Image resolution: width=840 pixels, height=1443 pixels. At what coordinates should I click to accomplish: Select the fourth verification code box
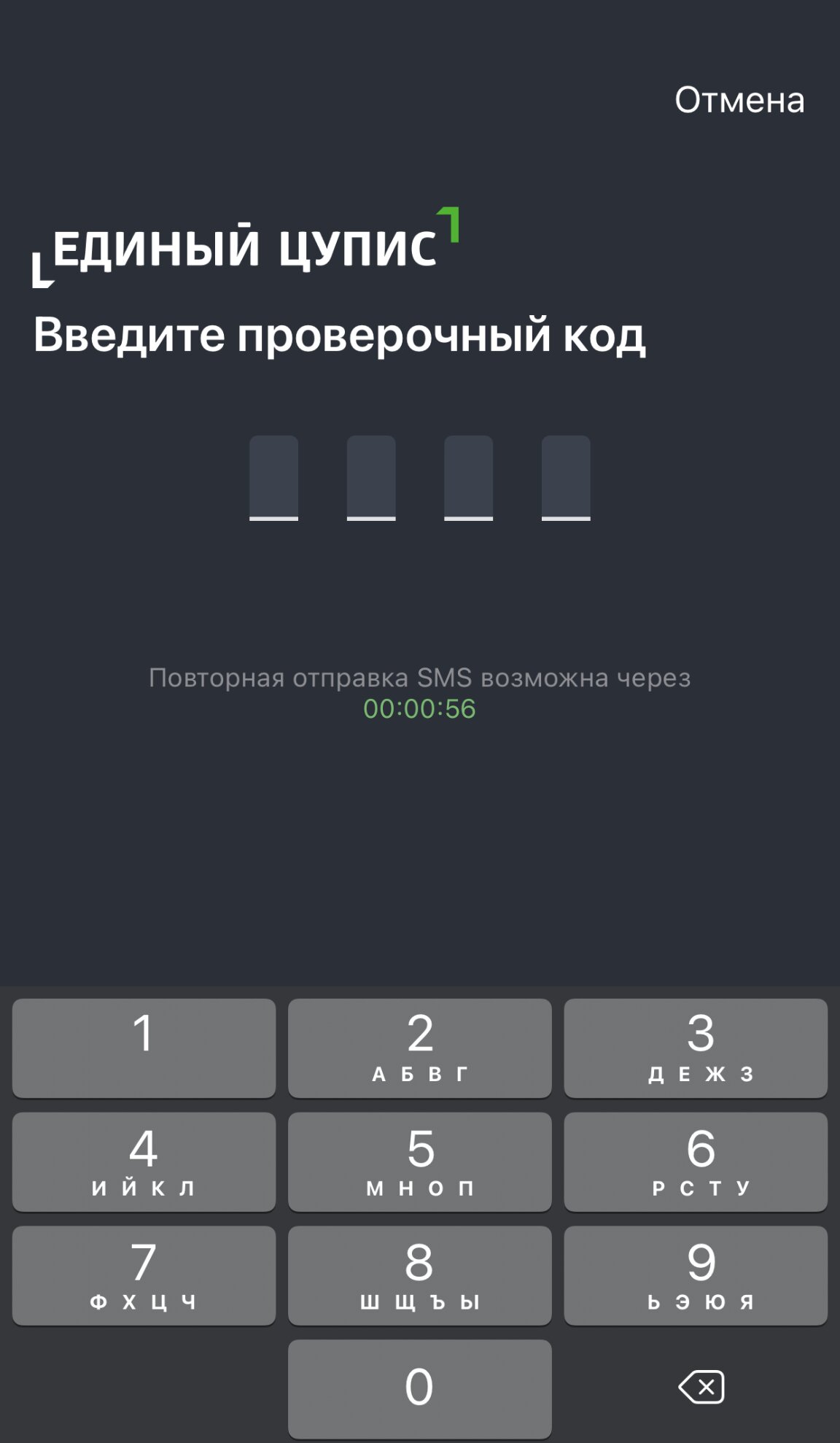coord(566,478)
